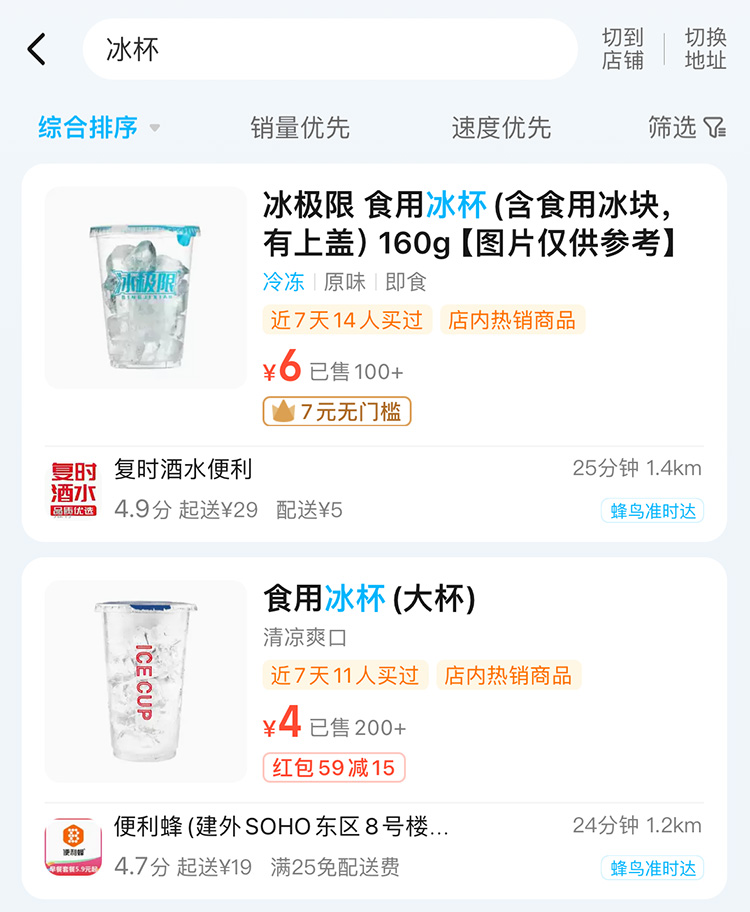Go back using the back arrow
Screen dimensions: 750x912
click(x=37, y=49)
